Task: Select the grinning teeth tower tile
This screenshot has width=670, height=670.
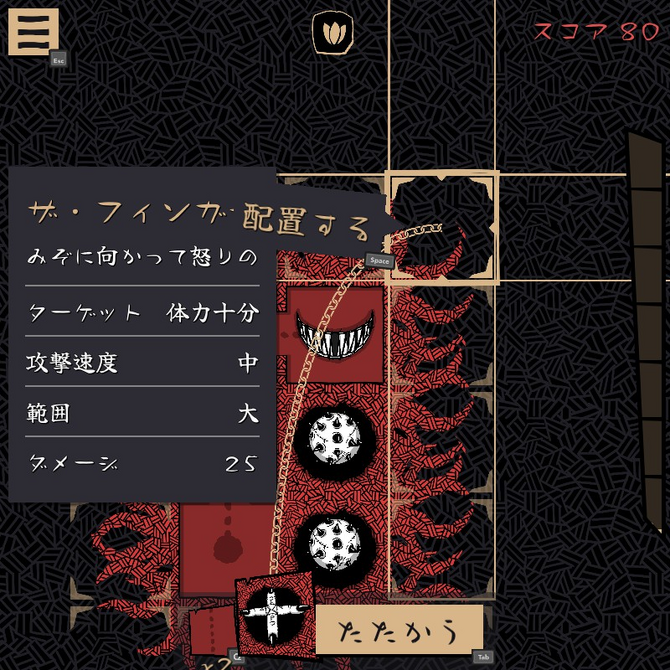Action: [335, 331]
